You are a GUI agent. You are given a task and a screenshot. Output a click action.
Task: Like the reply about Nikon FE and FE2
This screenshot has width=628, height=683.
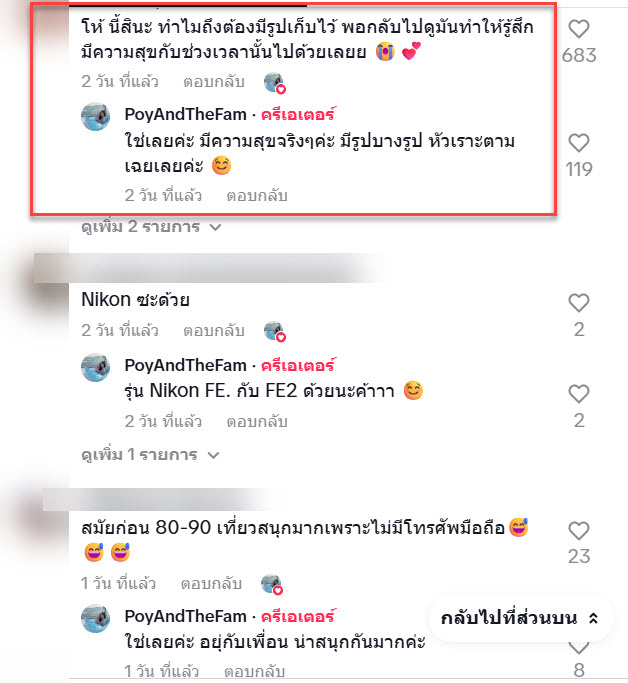coord(579,394)
